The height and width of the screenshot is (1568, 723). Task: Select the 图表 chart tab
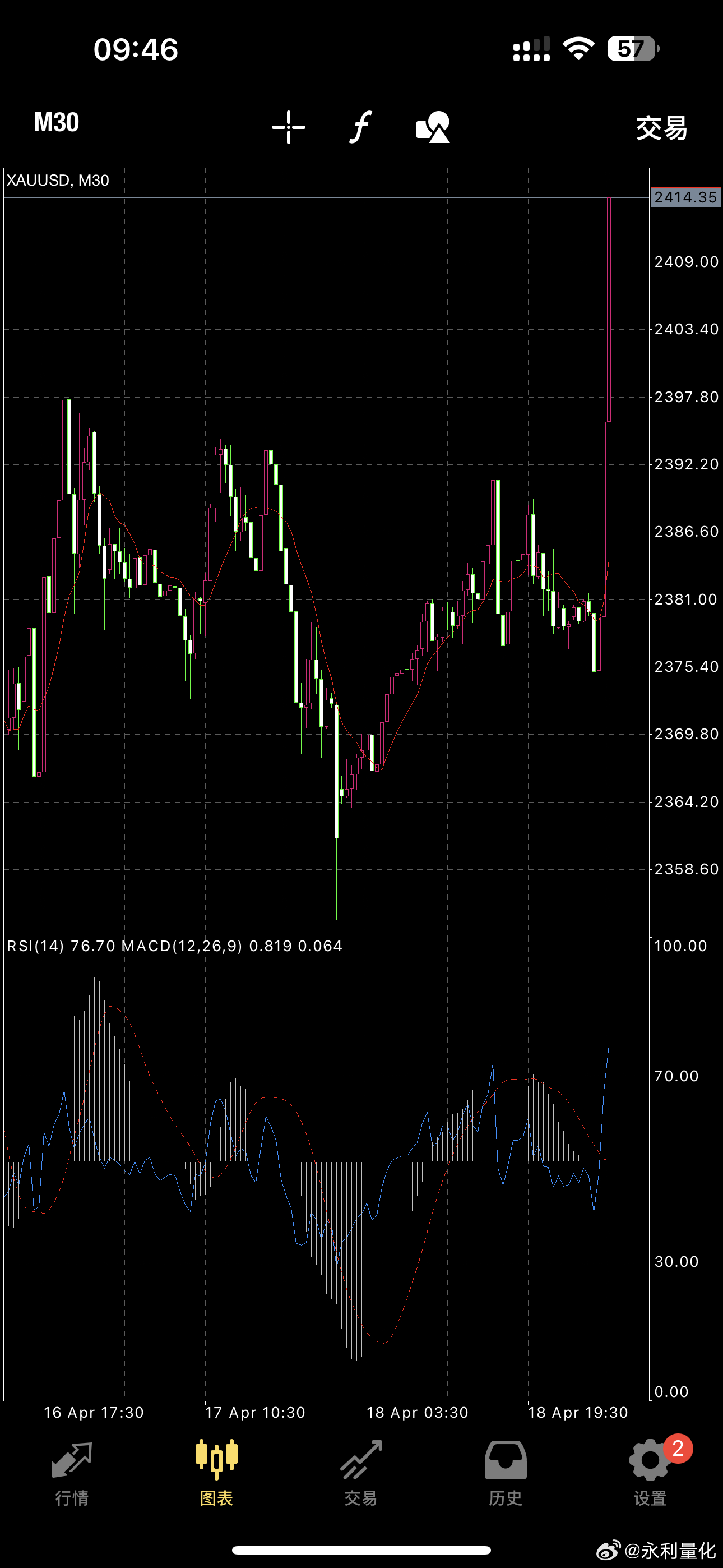tap(216, 1472)
